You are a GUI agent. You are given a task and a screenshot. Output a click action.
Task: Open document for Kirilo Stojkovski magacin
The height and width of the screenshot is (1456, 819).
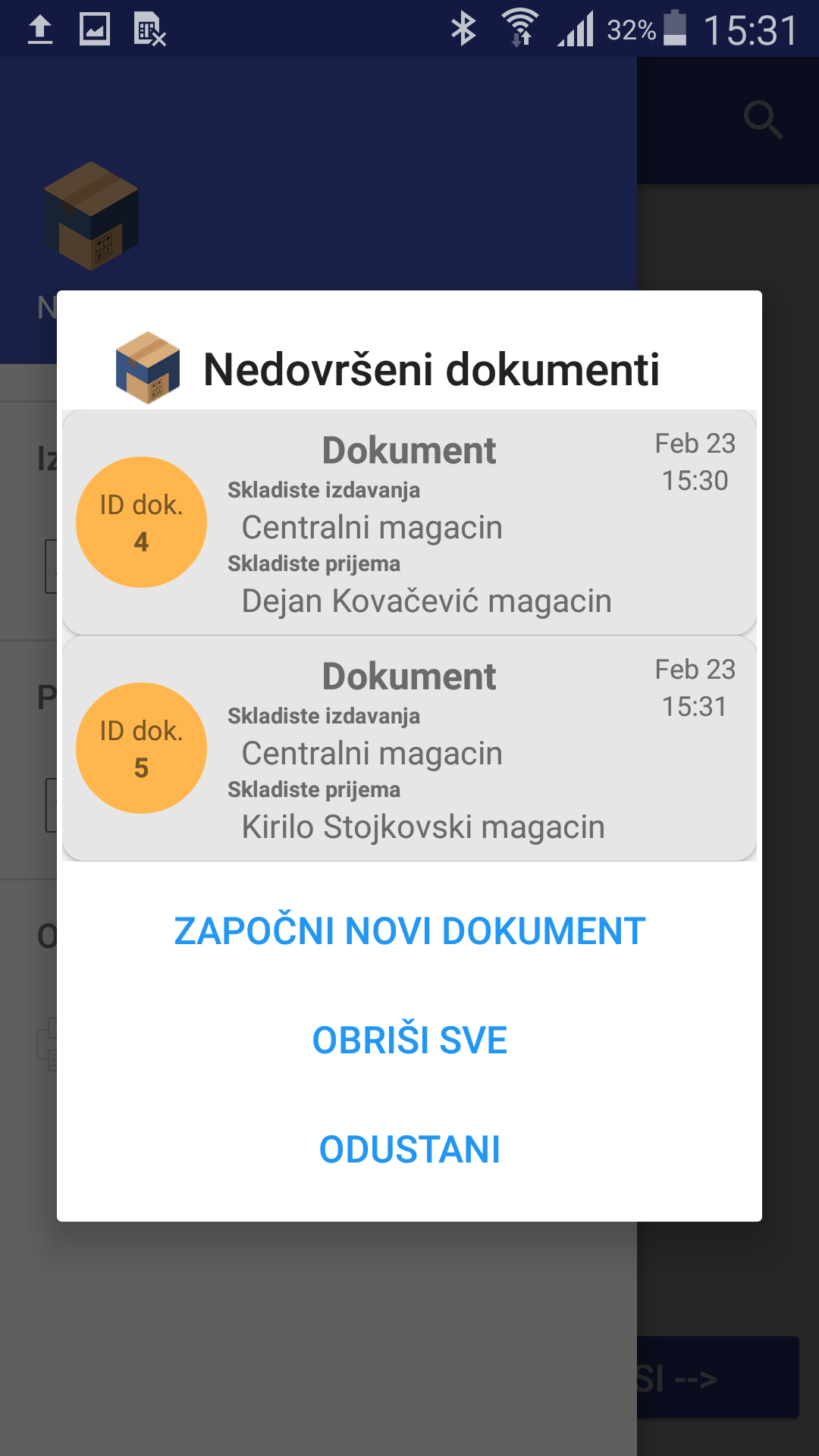point(409,749)
